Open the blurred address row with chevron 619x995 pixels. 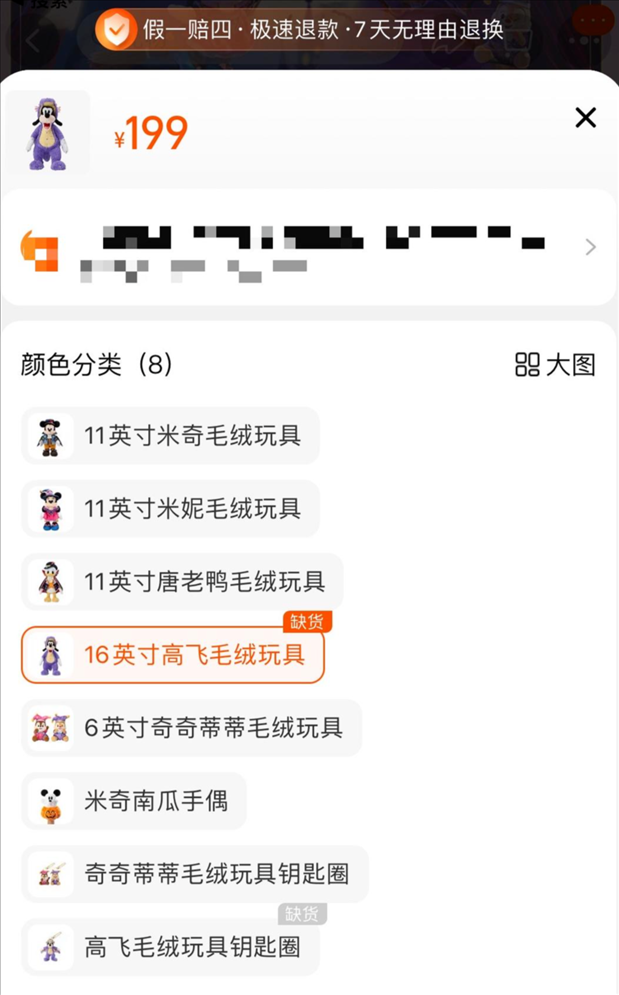[x=308, y=247]
